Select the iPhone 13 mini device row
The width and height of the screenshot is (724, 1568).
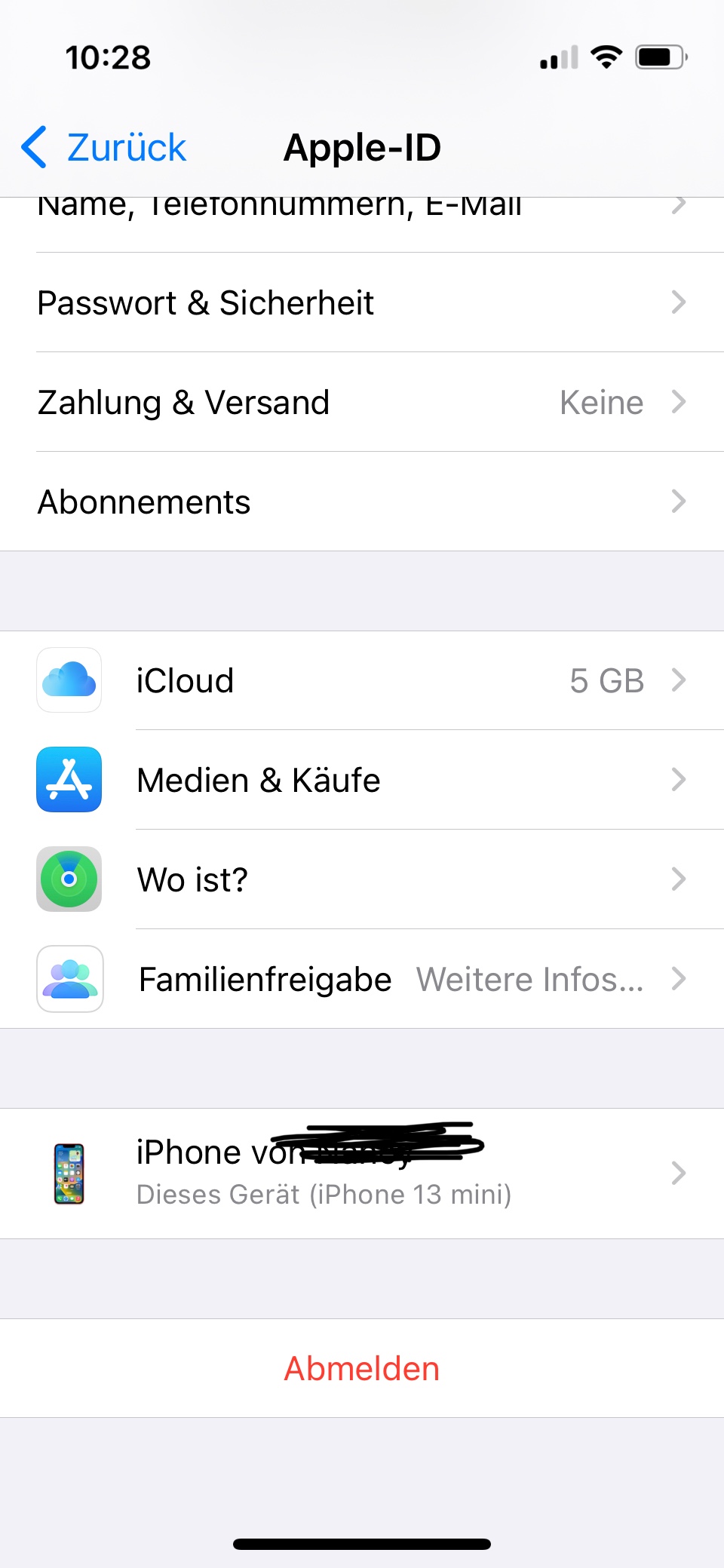pyautogui.click(x=362, y=1173)
